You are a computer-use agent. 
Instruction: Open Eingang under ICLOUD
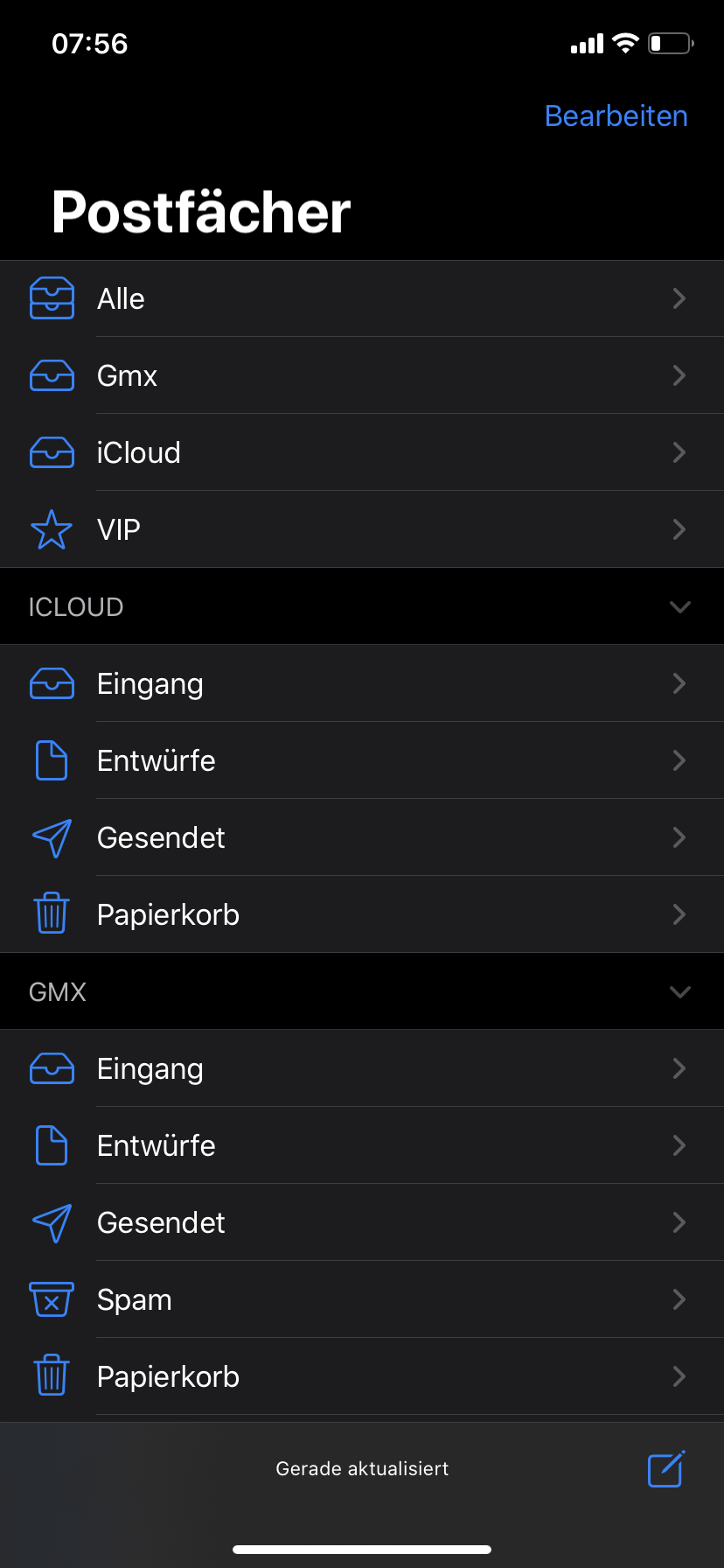(362, 683)
